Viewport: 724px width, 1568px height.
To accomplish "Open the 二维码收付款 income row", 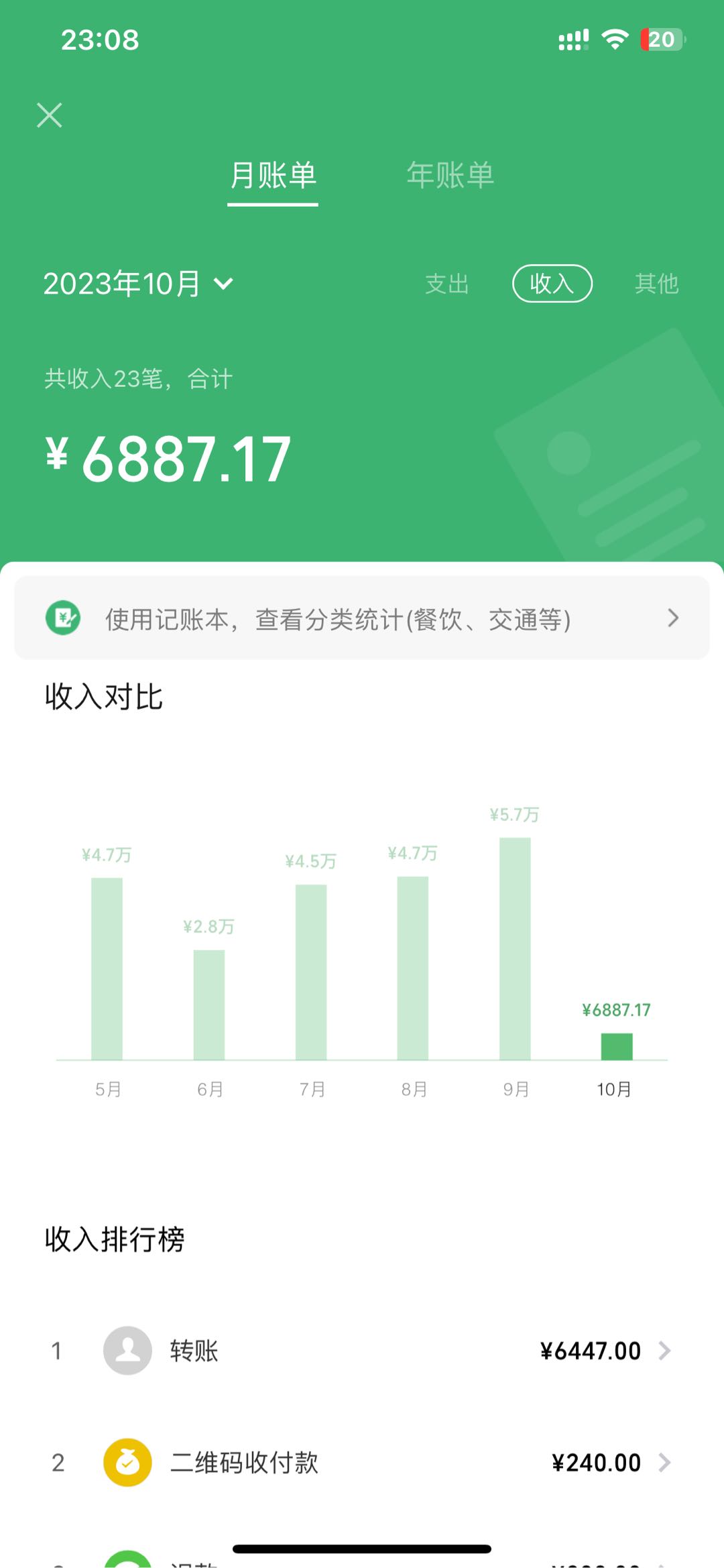I will coord(362,1462).
